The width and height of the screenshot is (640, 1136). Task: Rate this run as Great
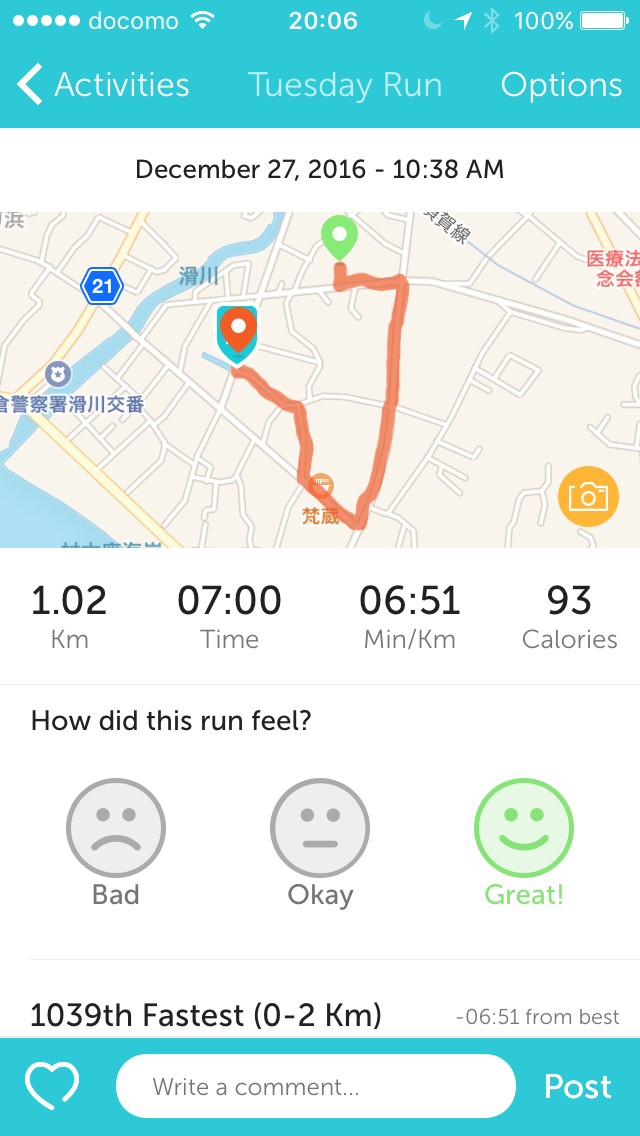(x=523, y=828)
